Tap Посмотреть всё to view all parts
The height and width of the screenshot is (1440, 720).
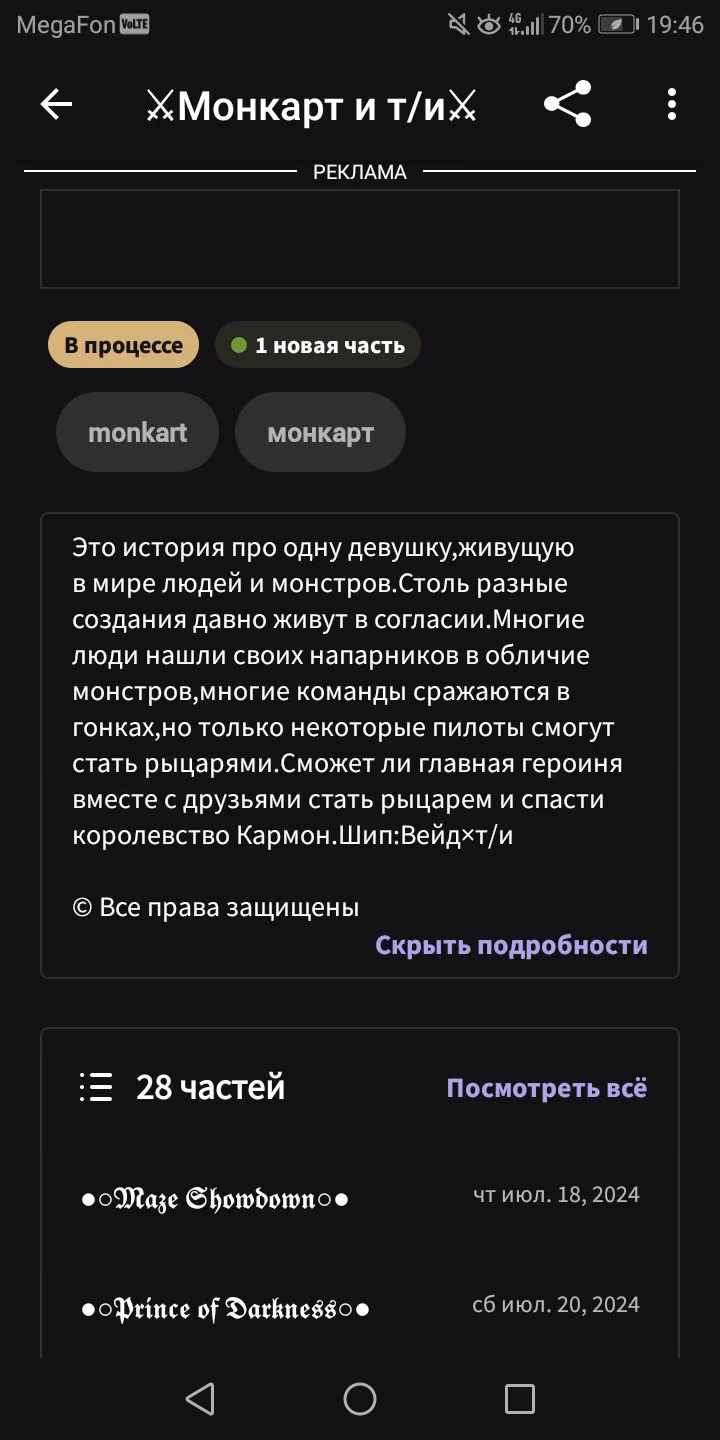click(x=547, y=1087)
